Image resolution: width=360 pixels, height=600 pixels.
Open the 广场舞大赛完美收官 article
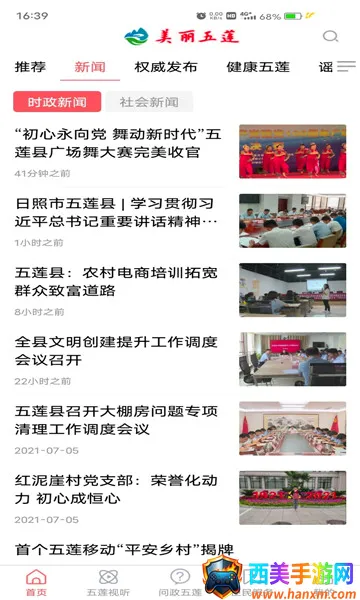coord(180,152)
